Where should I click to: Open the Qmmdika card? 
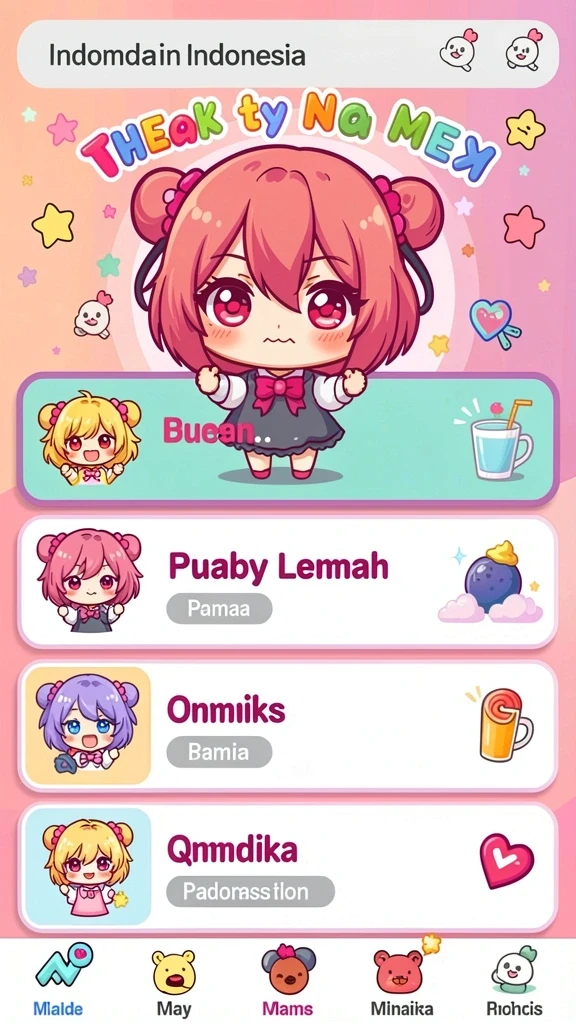[x=287, y=867]
